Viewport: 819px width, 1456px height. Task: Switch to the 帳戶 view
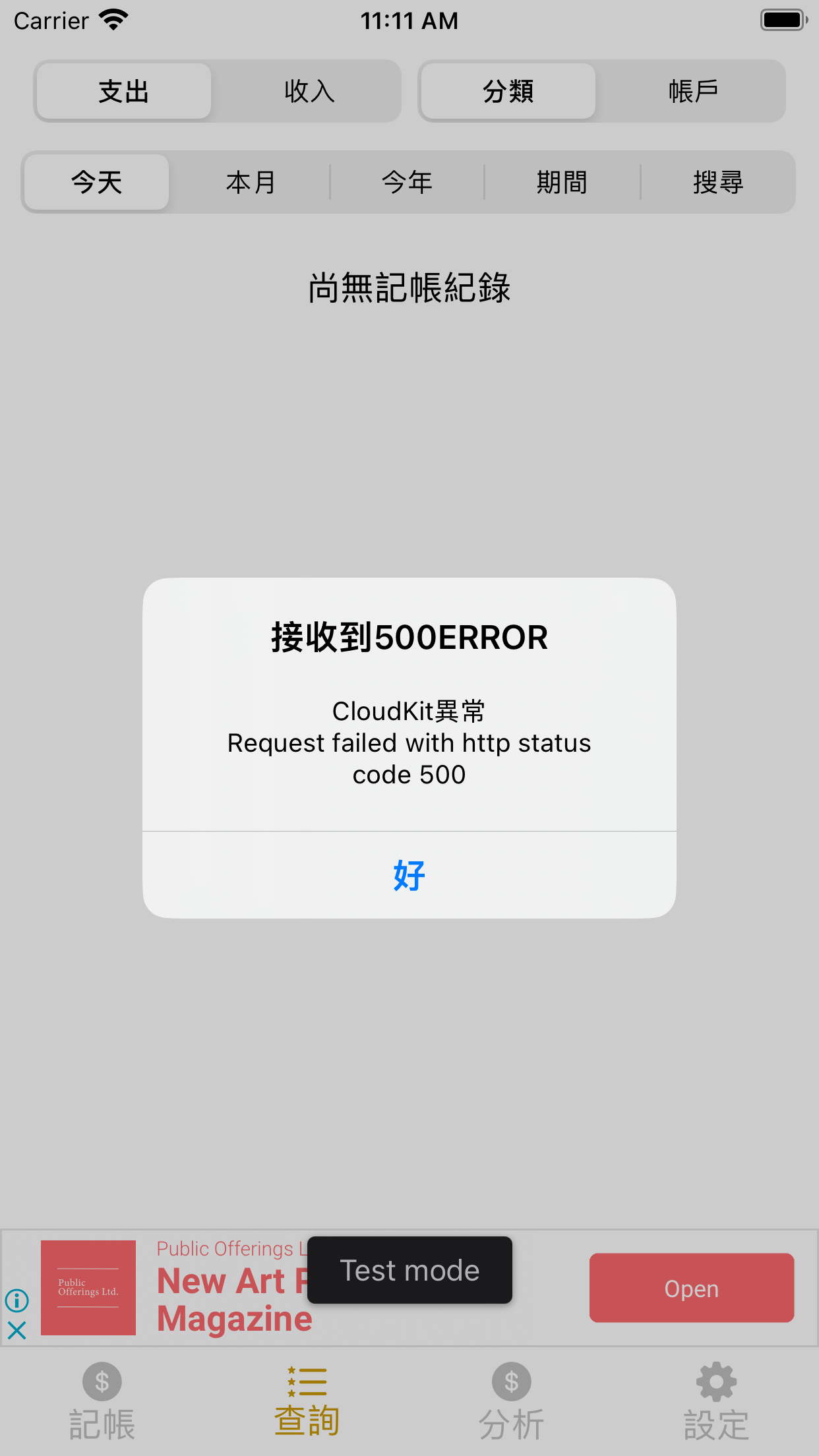[692, 91]
